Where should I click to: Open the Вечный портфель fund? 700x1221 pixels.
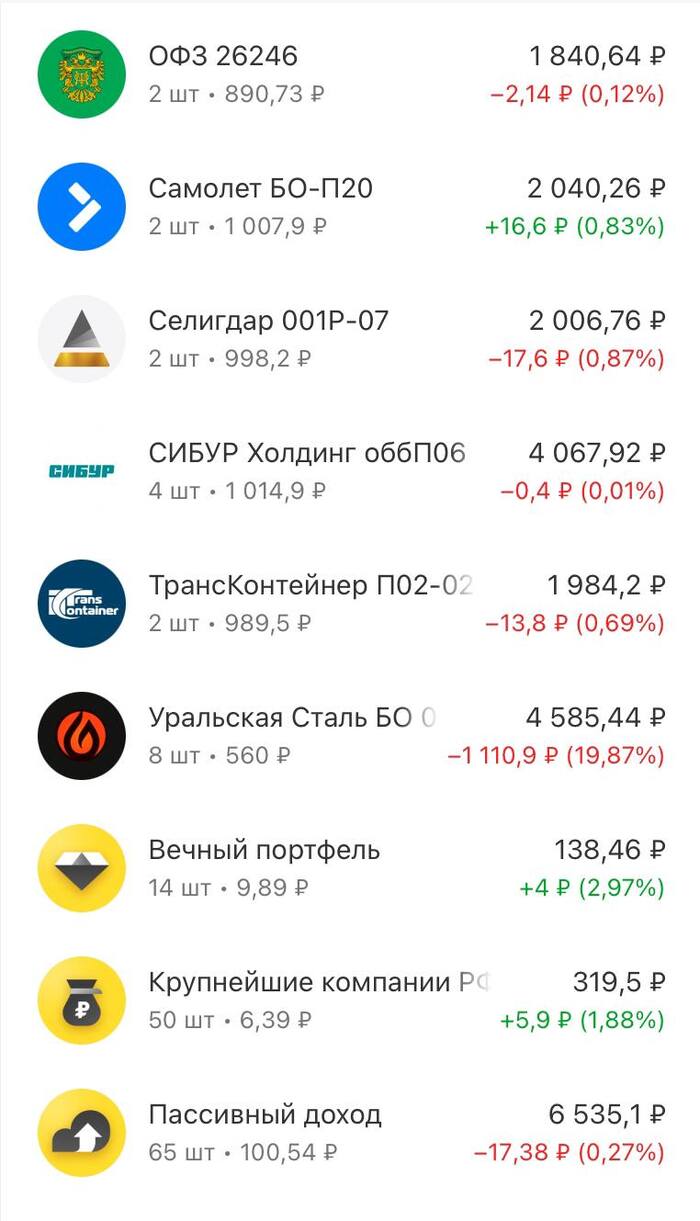point(350,868)
